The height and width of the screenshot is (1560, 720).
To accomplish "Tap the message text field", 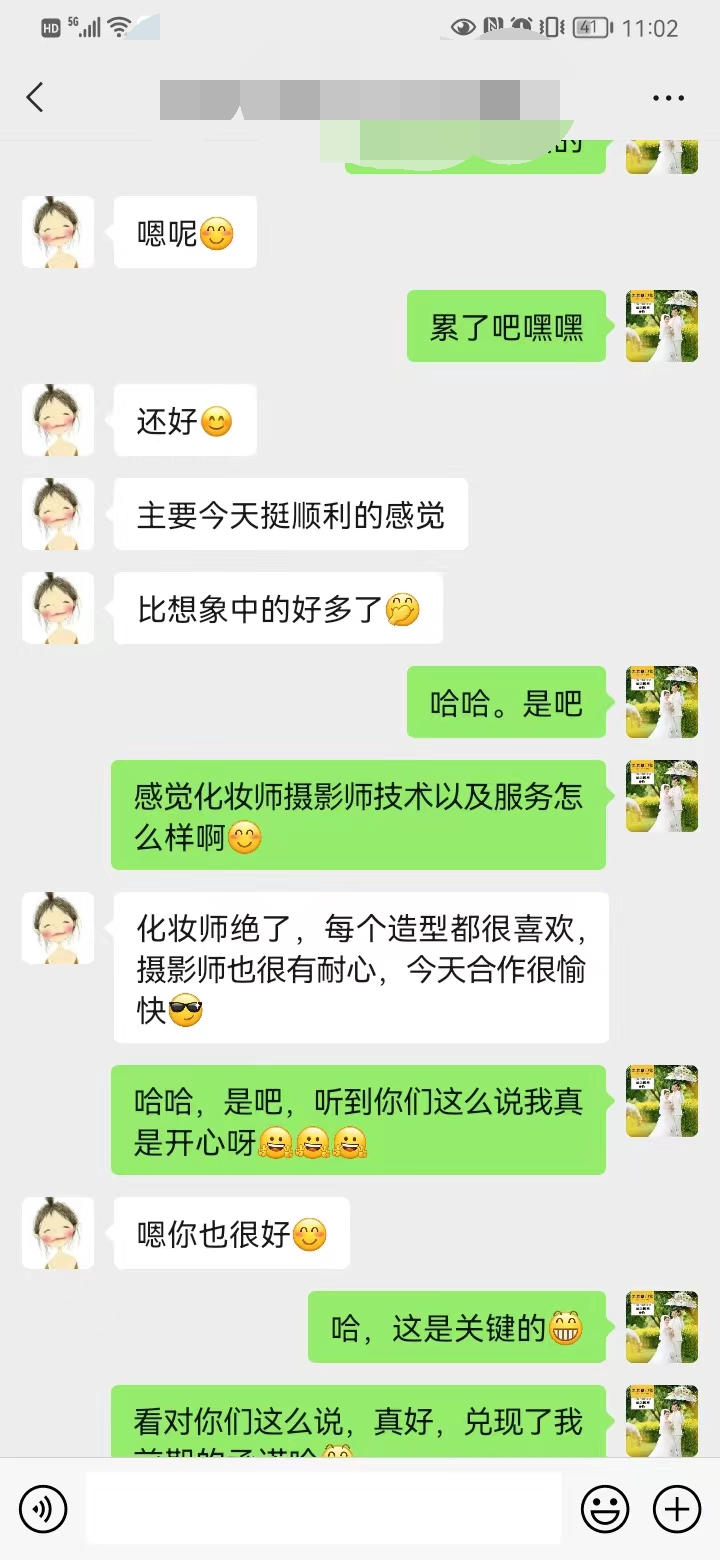I will click(323, 1508).
